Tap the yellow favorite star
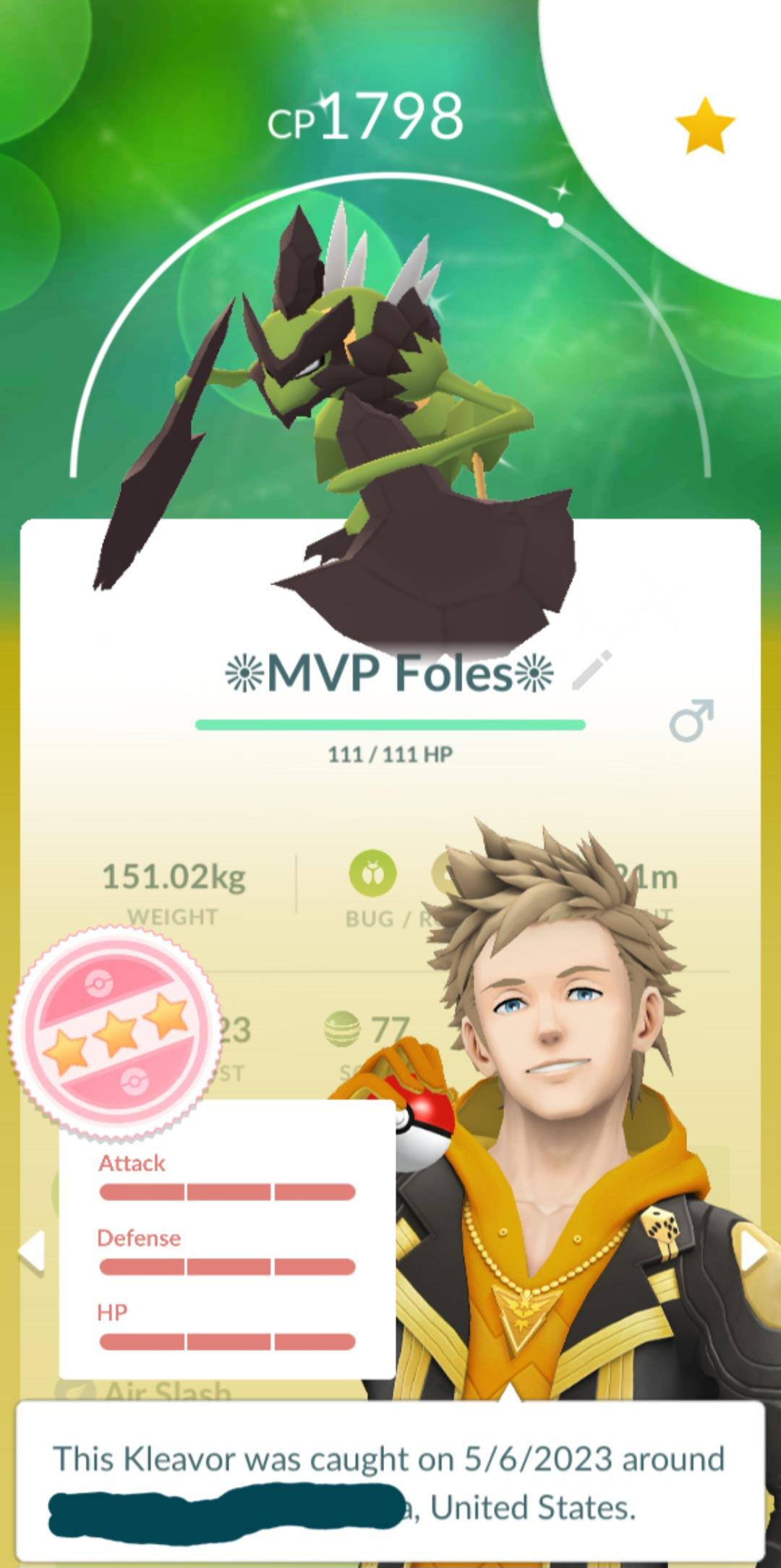The width and height of the screenshot is (781, 1568). tap(704, 127)
